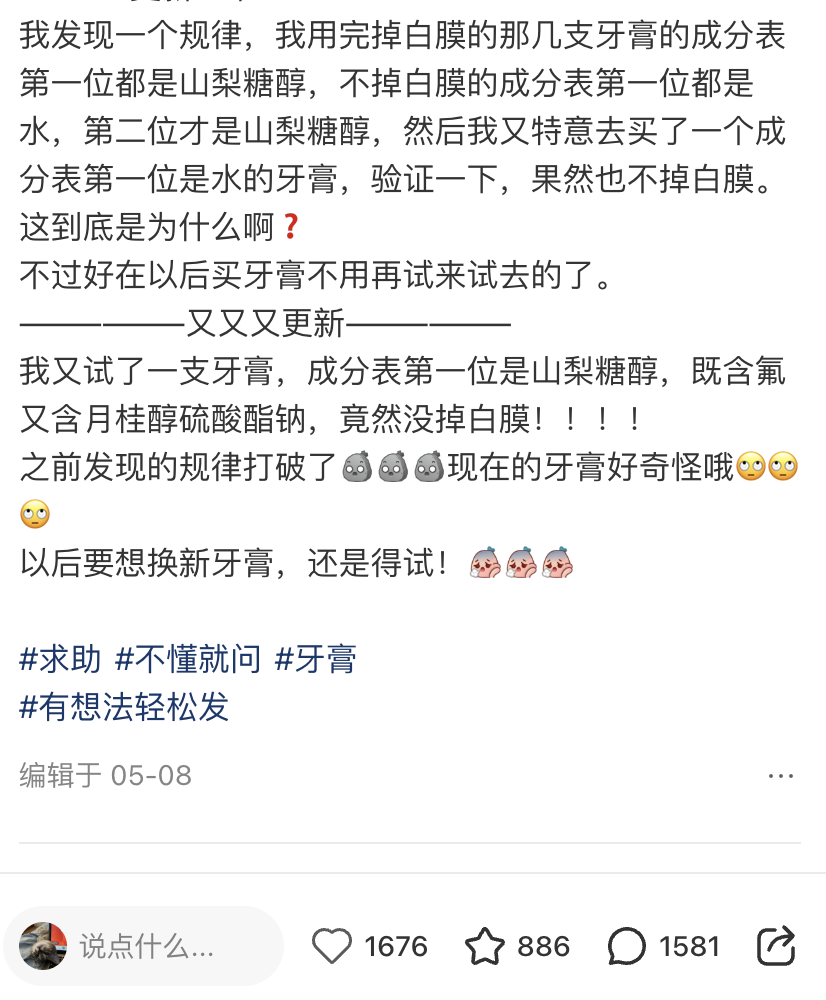The image size is (826, 1000).
Task: Save this post with the star icon
Action: coord(485,946)
